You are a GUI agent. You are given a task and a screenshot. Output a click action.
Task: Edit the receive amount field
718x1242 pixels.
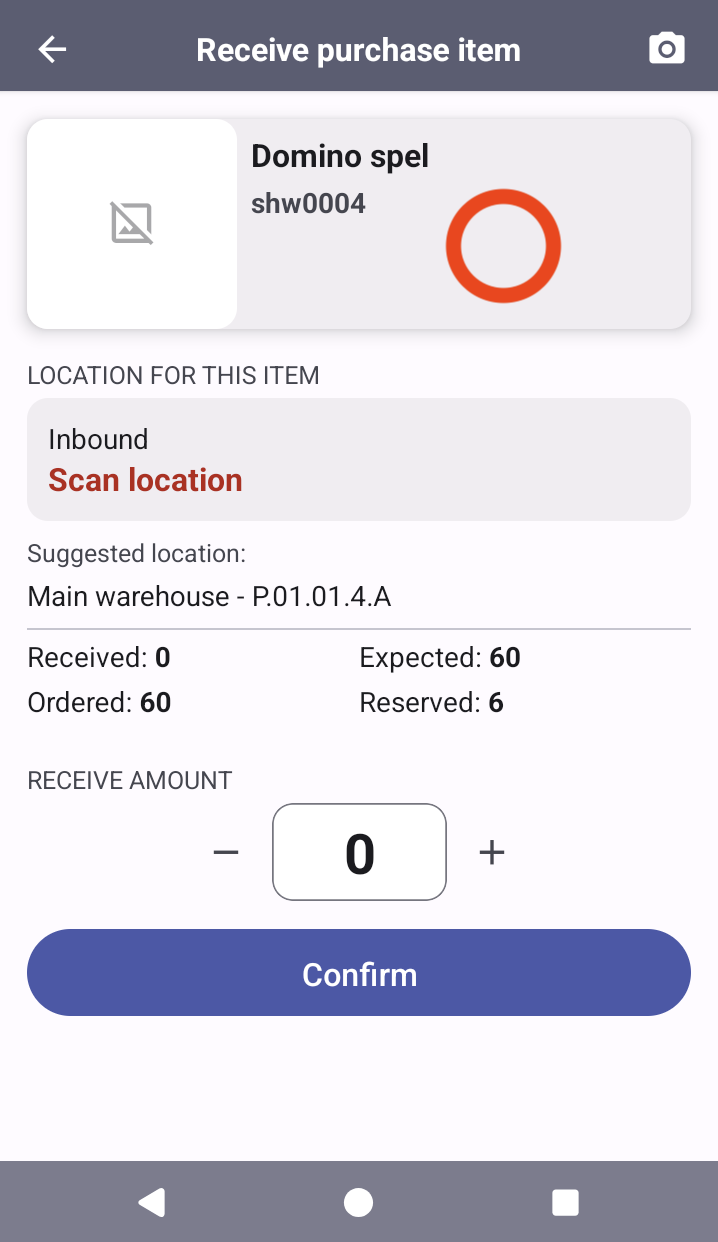tap(359, 852)
